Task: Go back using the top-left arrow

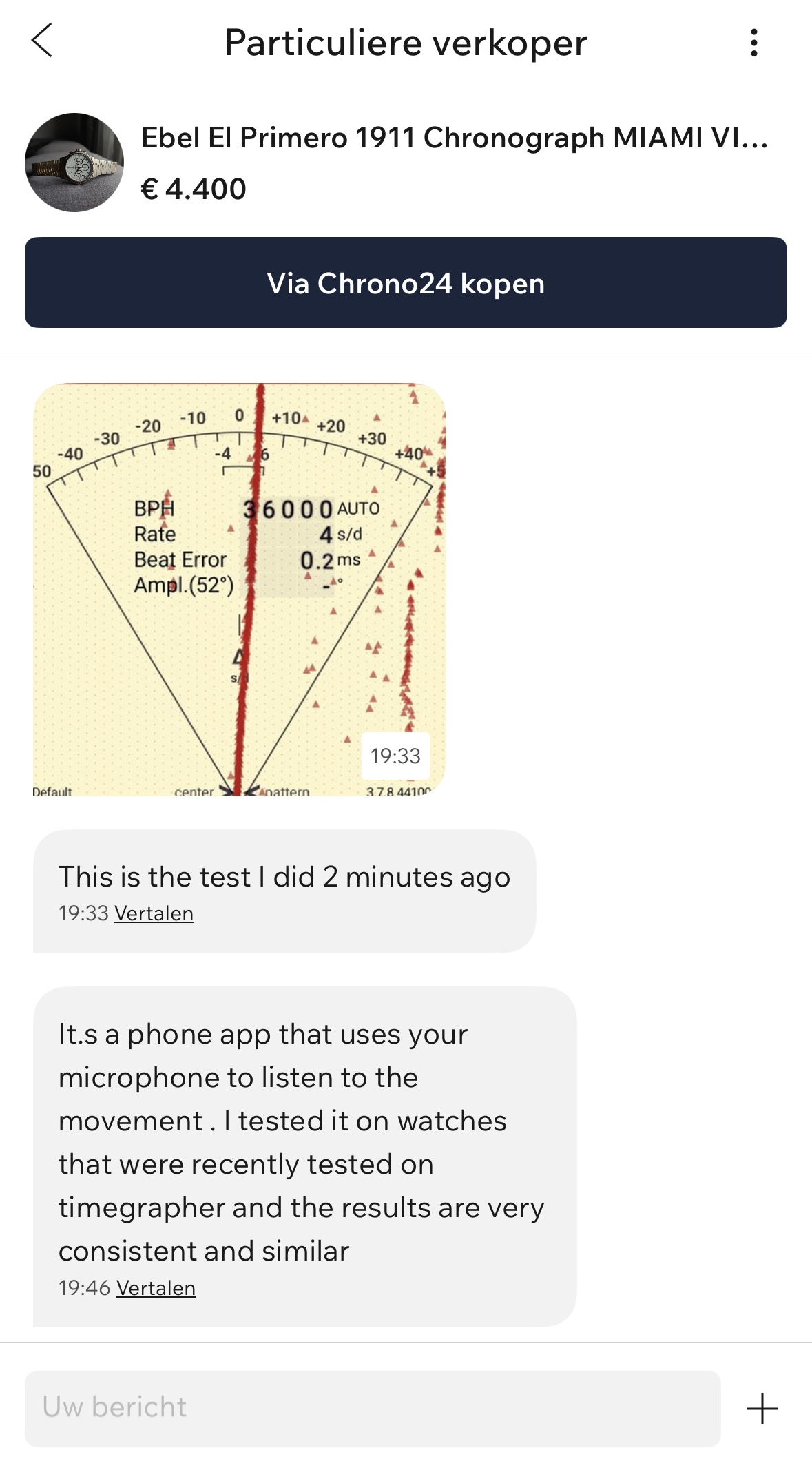Action: (x=42, y=41)
